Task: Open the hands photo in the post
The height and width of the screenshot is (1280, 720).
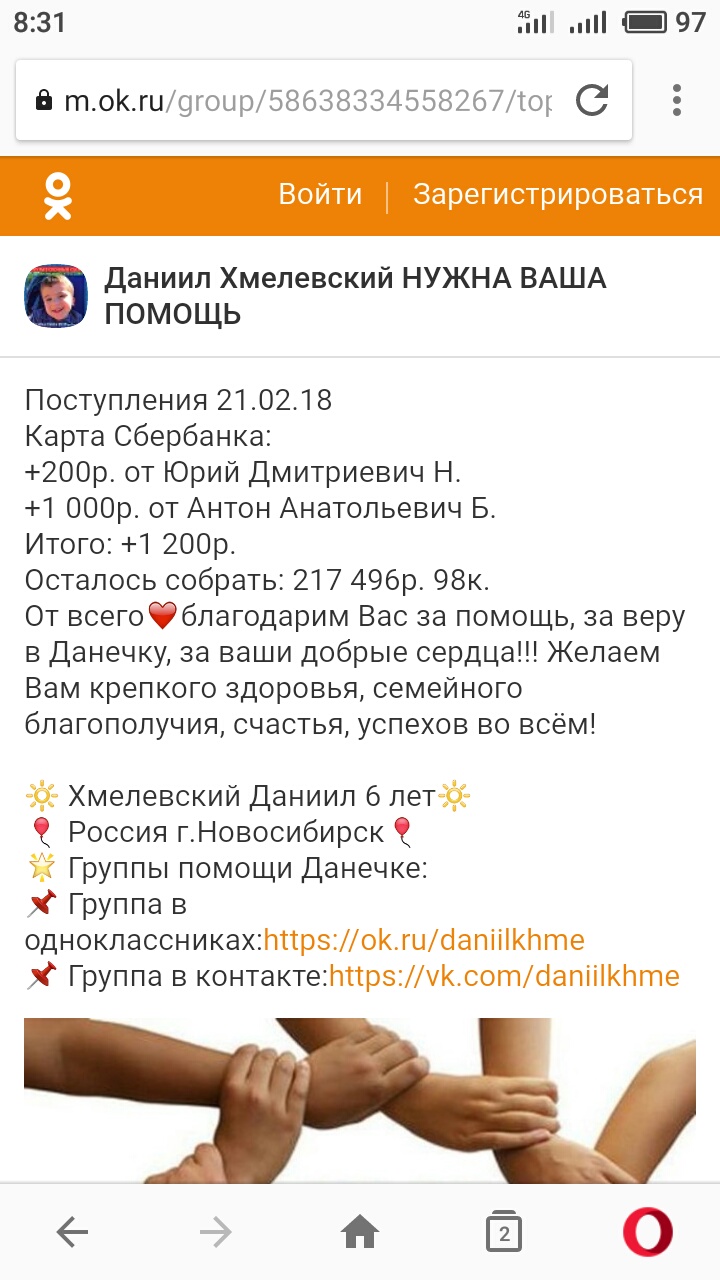Action: click(360, 1100)
